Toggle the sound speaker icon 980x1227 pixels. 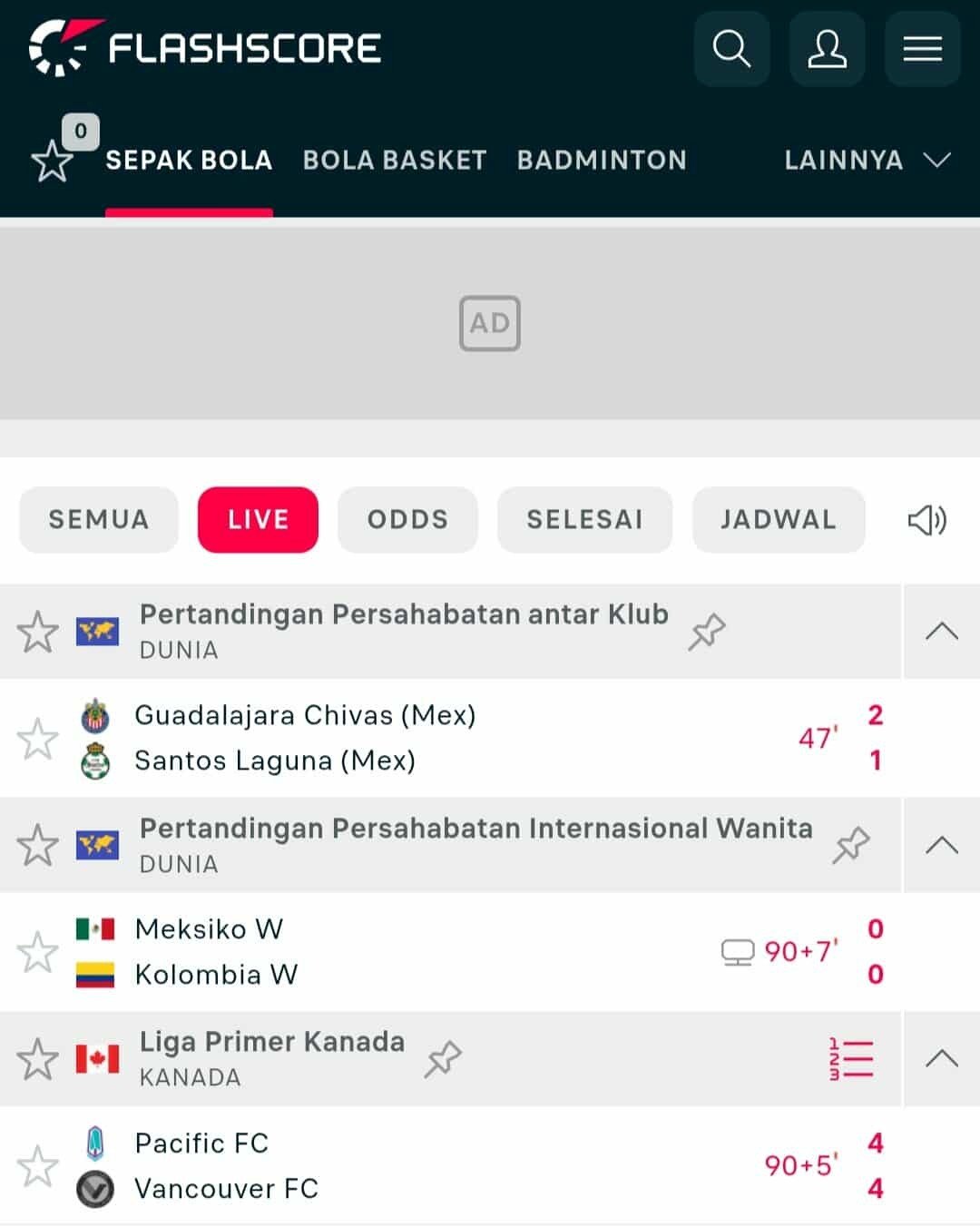tap(926, 520)
